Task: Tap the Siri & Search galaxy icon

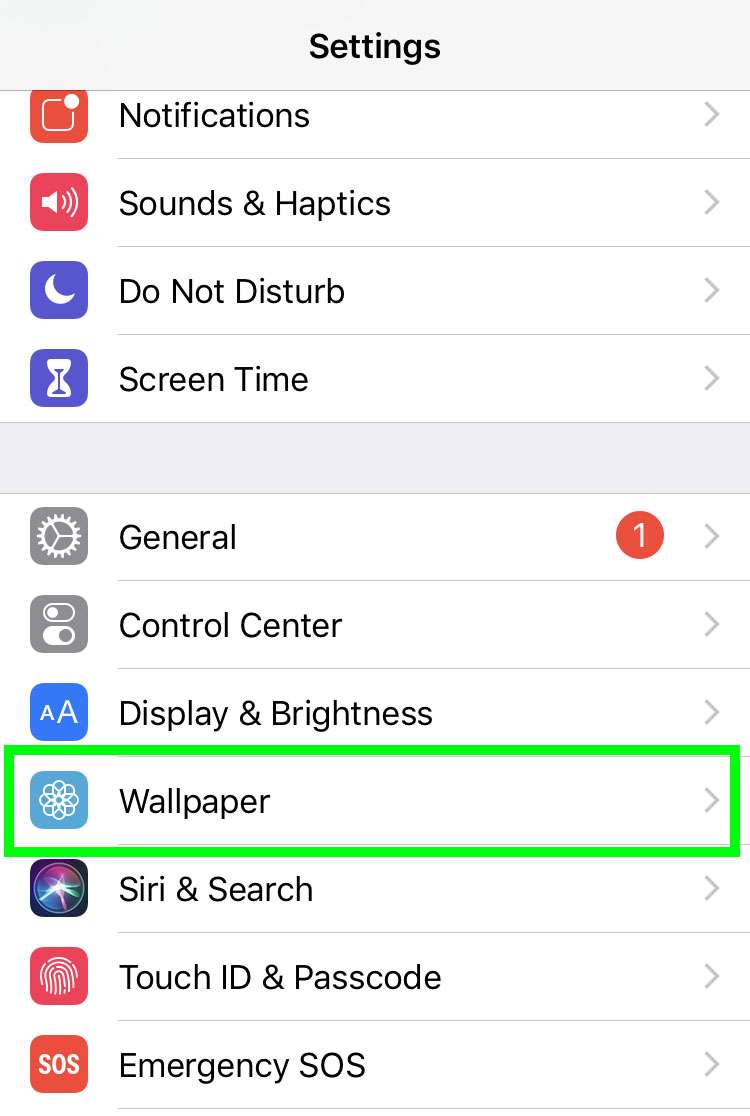Action: pyautogui.click(x=58, y=888)
